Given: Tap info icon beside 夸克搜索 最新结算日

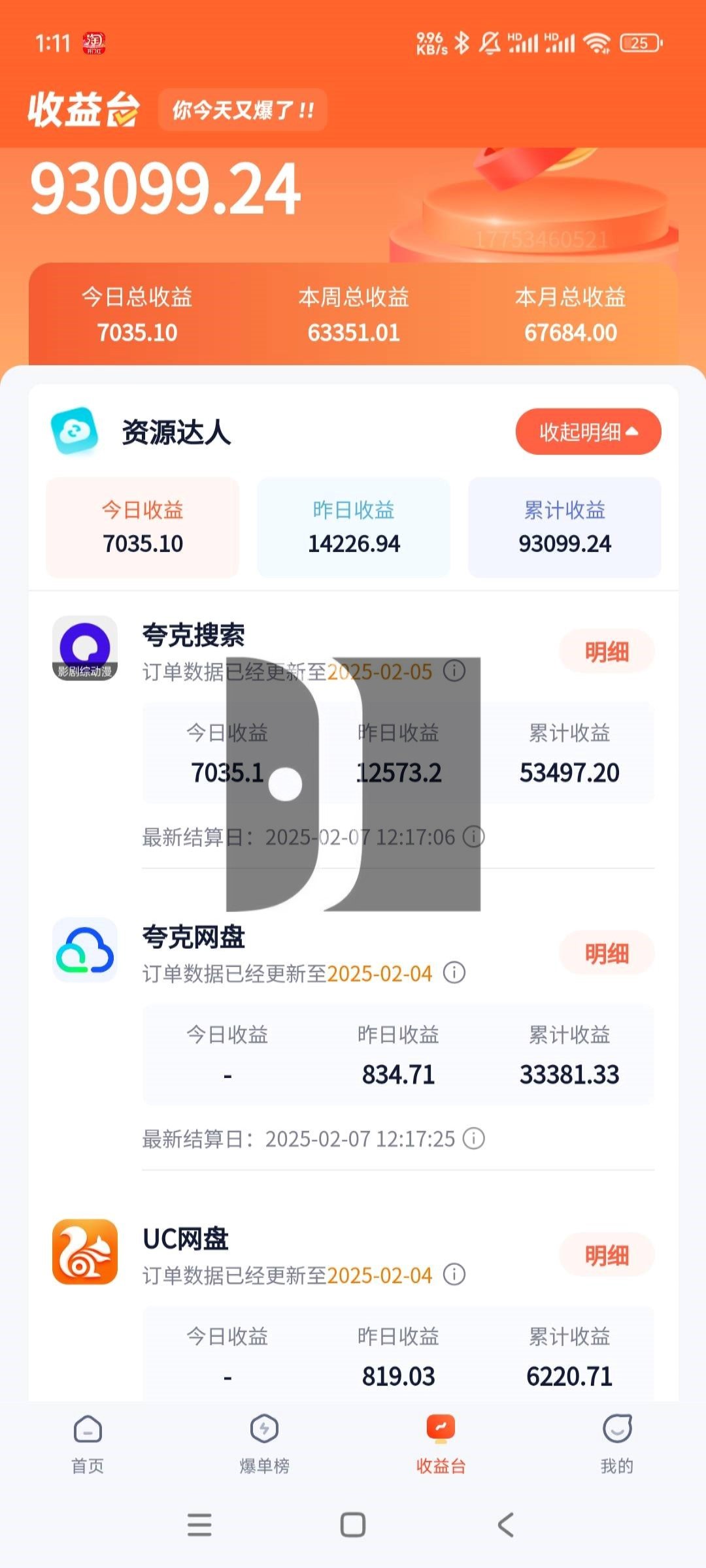Looking at the screenshot, I should click(x=474, y=837).
